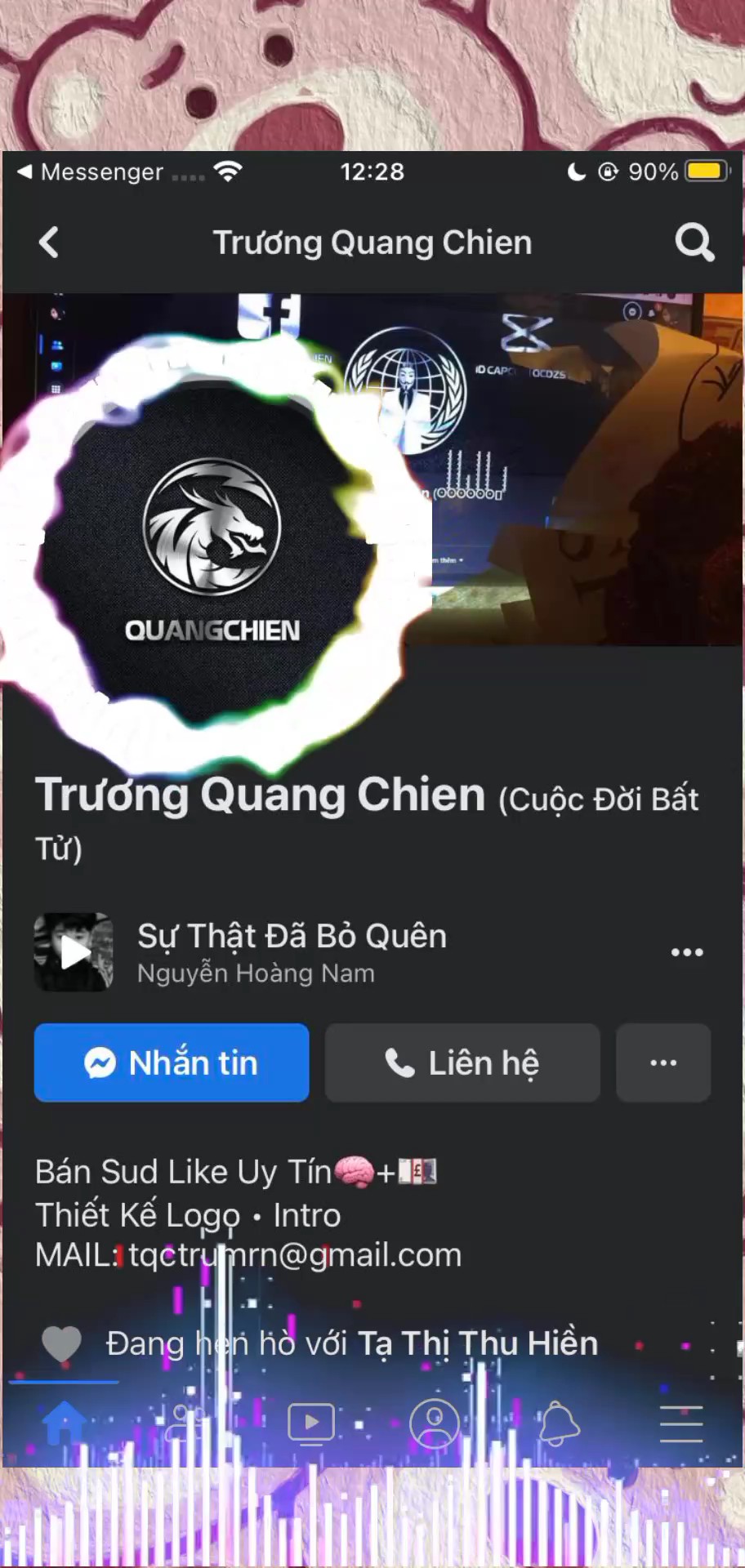The width and height of the screenshot is (745, 1568).
Task: Open more profile actions next to Liên hệ
Action: (663, 1062)
